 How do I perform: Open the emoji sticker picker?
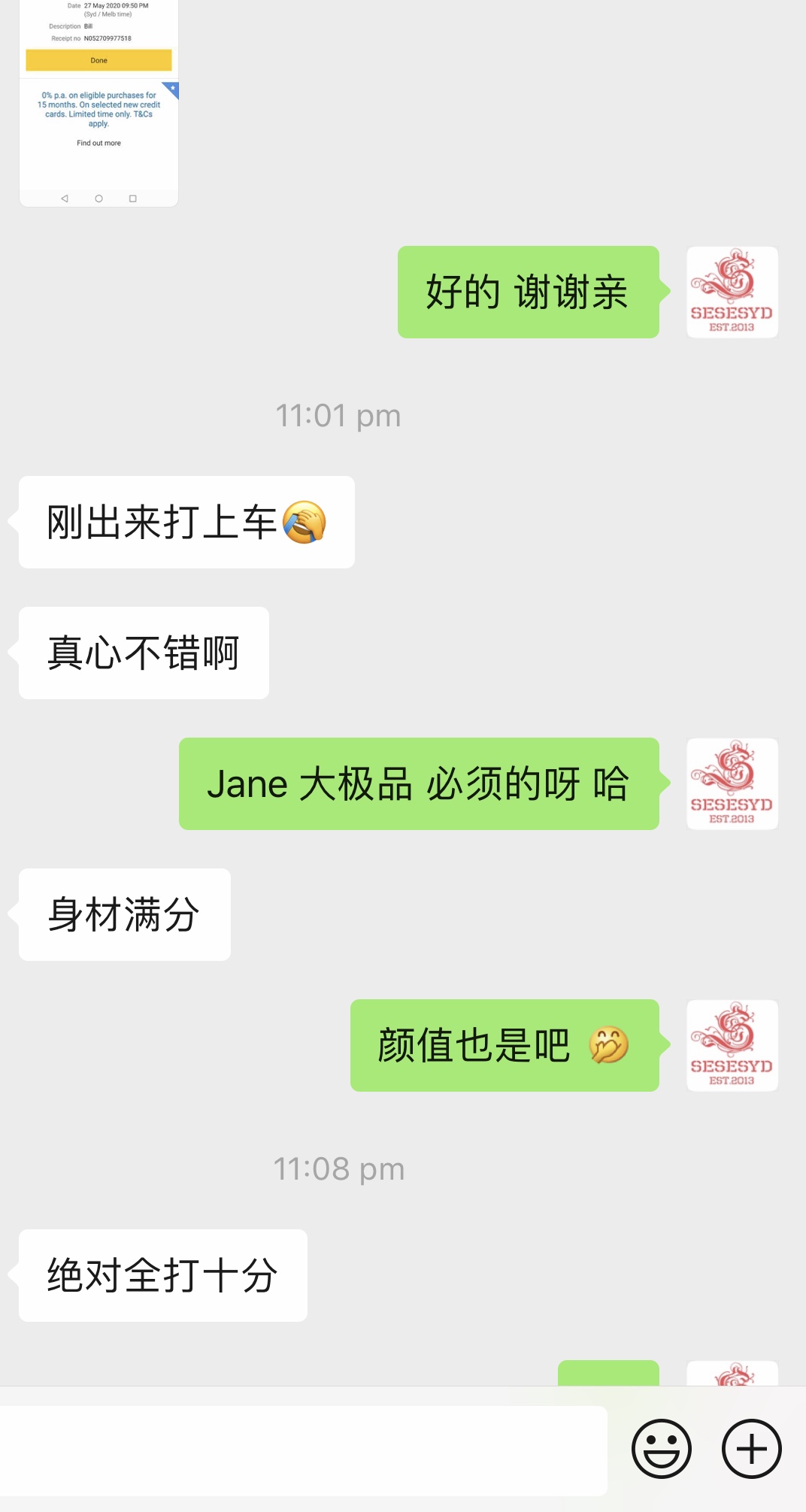661,1448
